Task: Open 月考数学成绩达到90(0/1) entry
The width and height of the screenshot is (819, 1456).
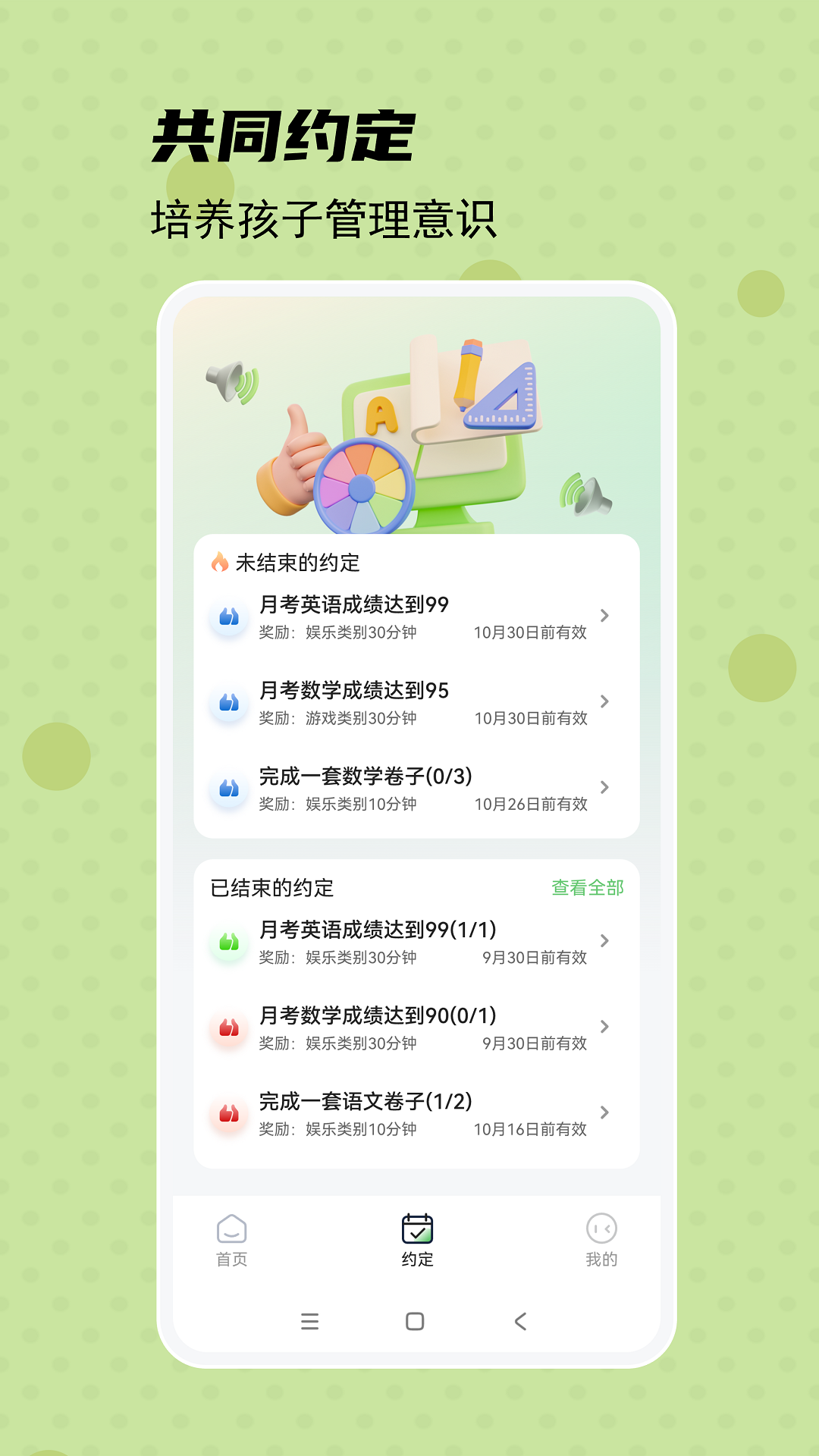Action: (604, 1028)
